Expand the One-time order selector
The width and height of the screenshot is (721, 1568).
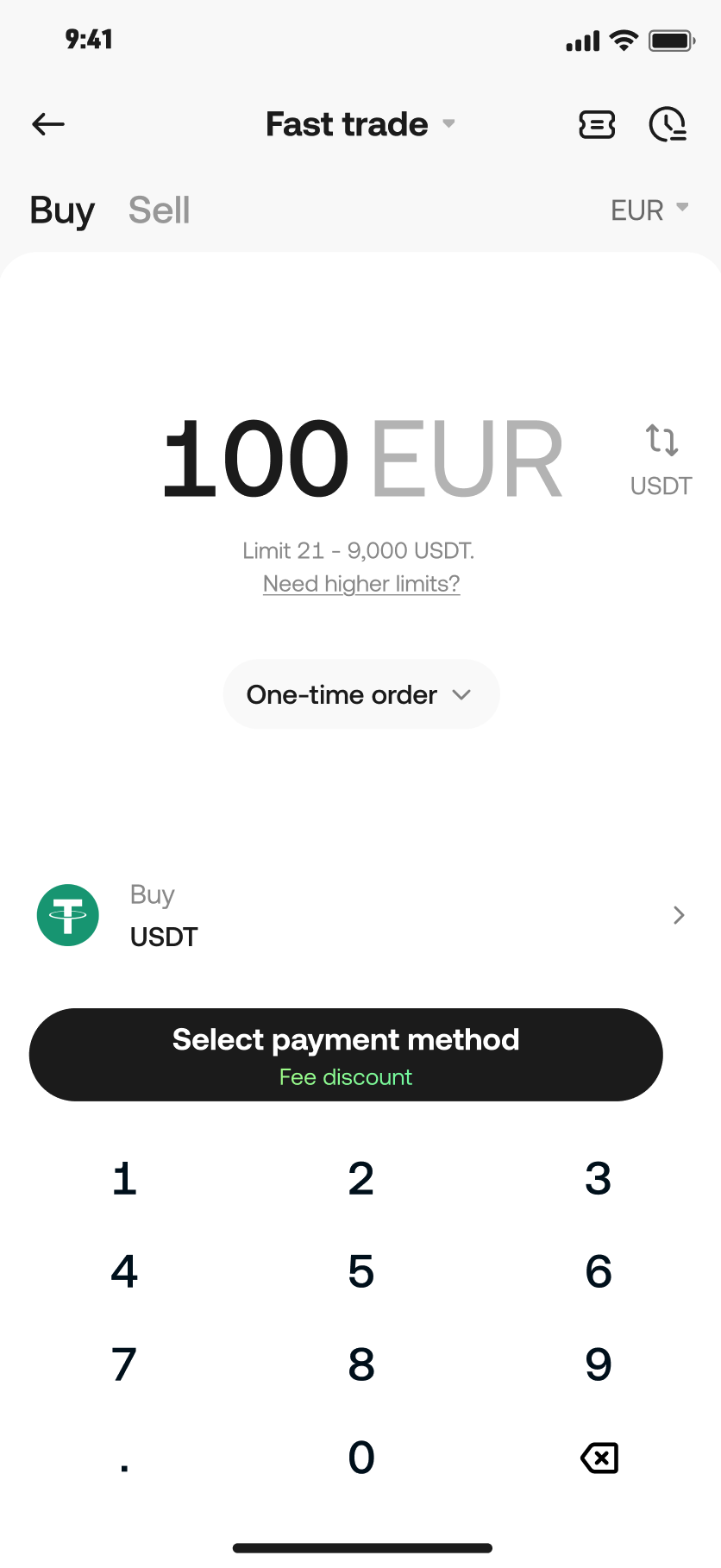click(360, 694)
